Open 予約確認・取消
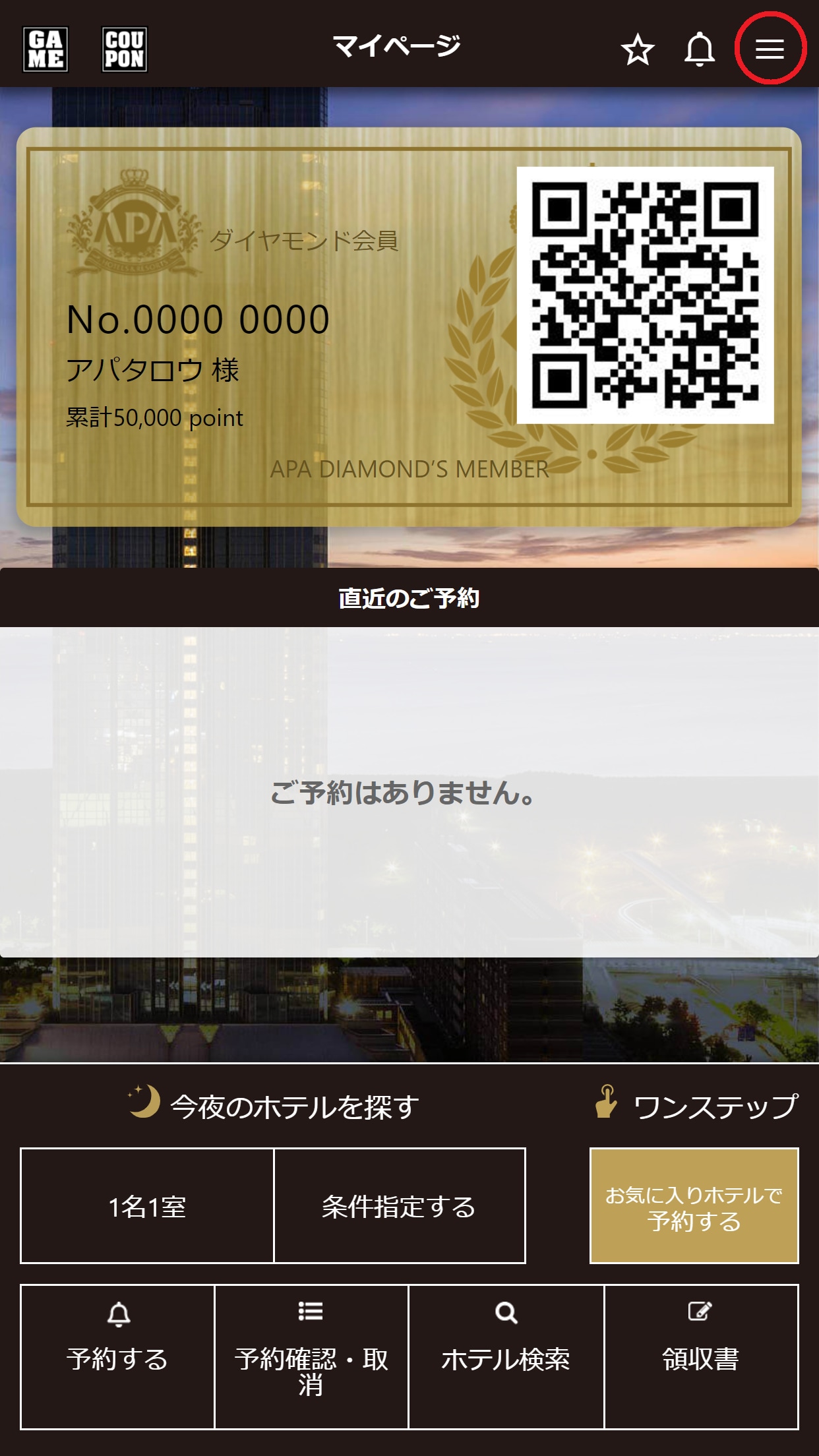Viewport: 819px width, 1456px height. [x=311, y=1356]
